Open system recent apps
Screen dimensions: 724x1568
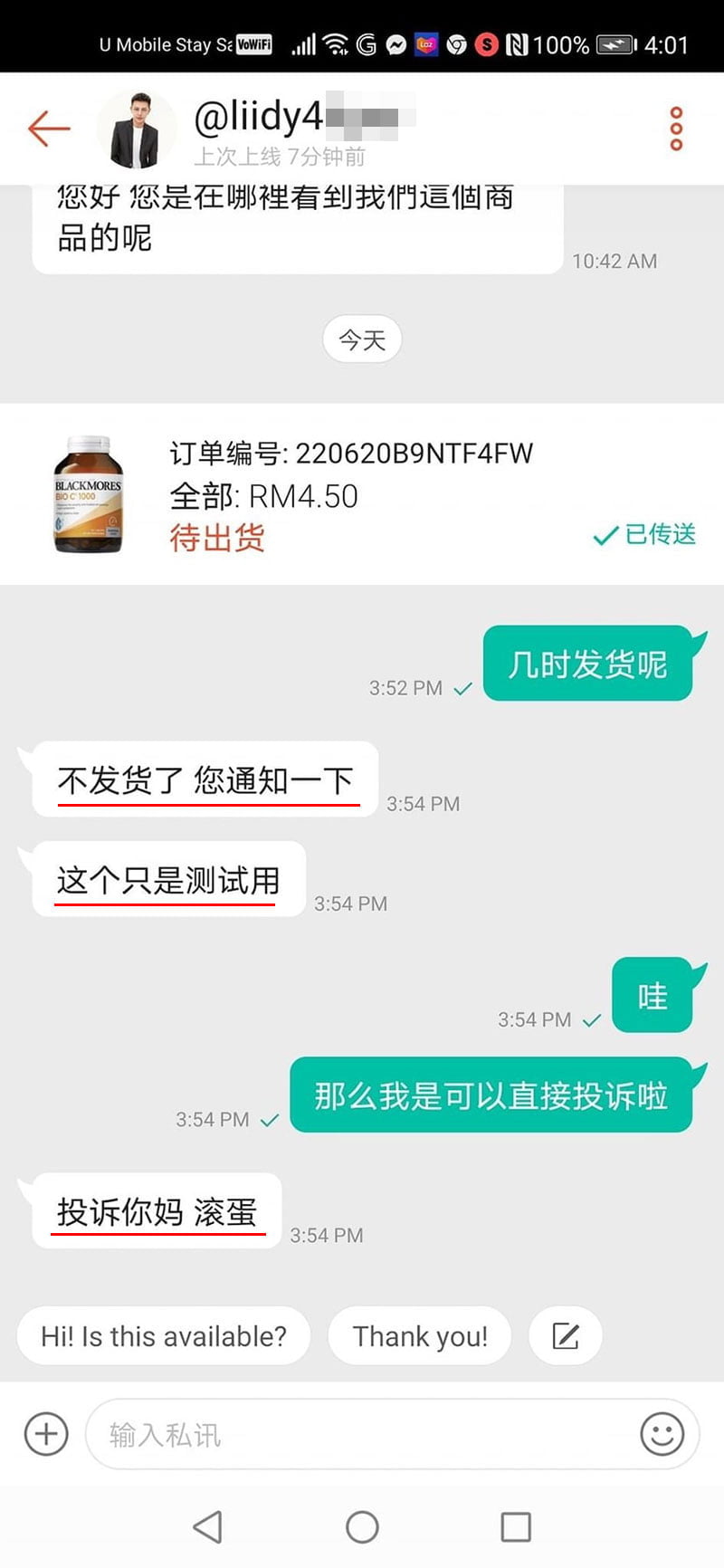tap(516, 1527)
